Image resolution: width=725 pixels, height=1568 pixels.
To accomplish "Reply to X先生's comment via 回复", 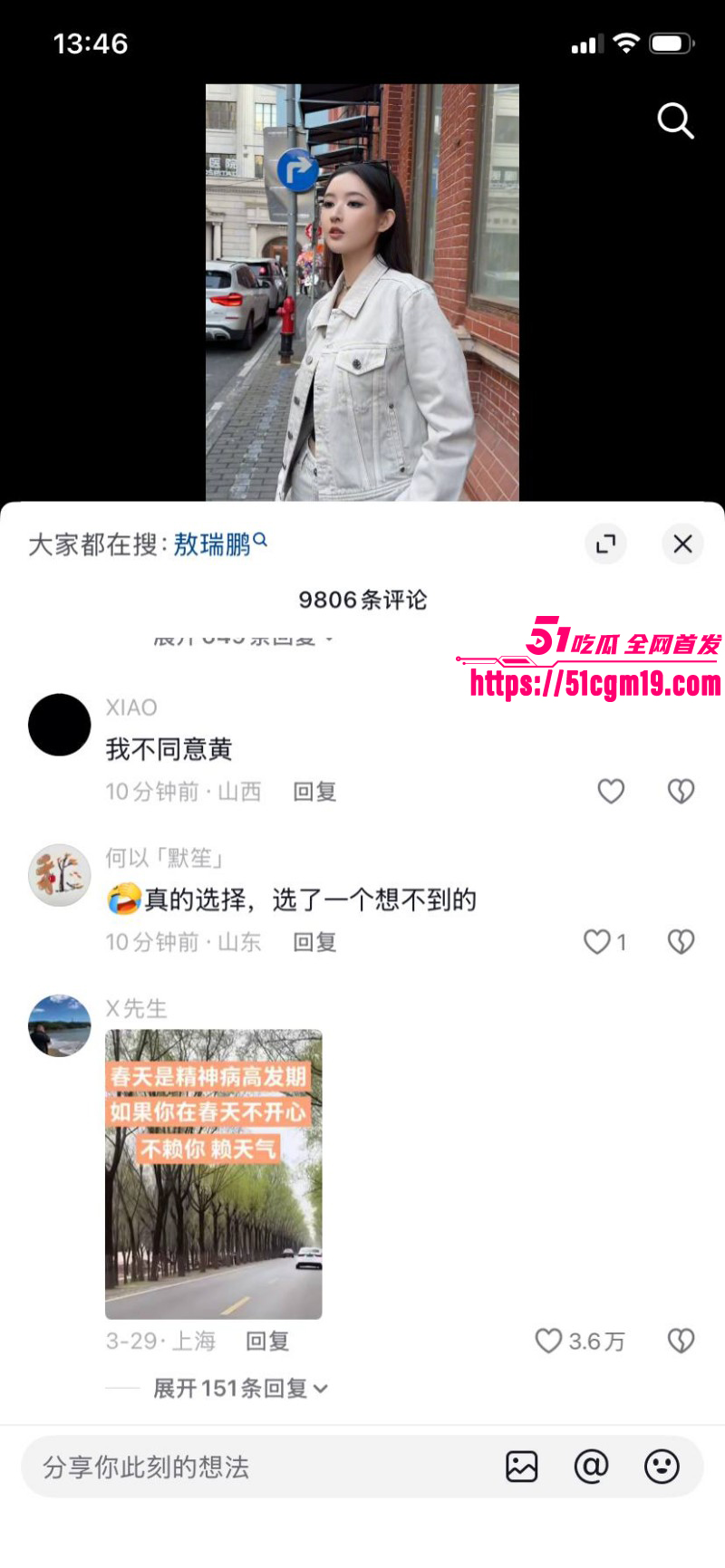I will [x=267, y=1342].
